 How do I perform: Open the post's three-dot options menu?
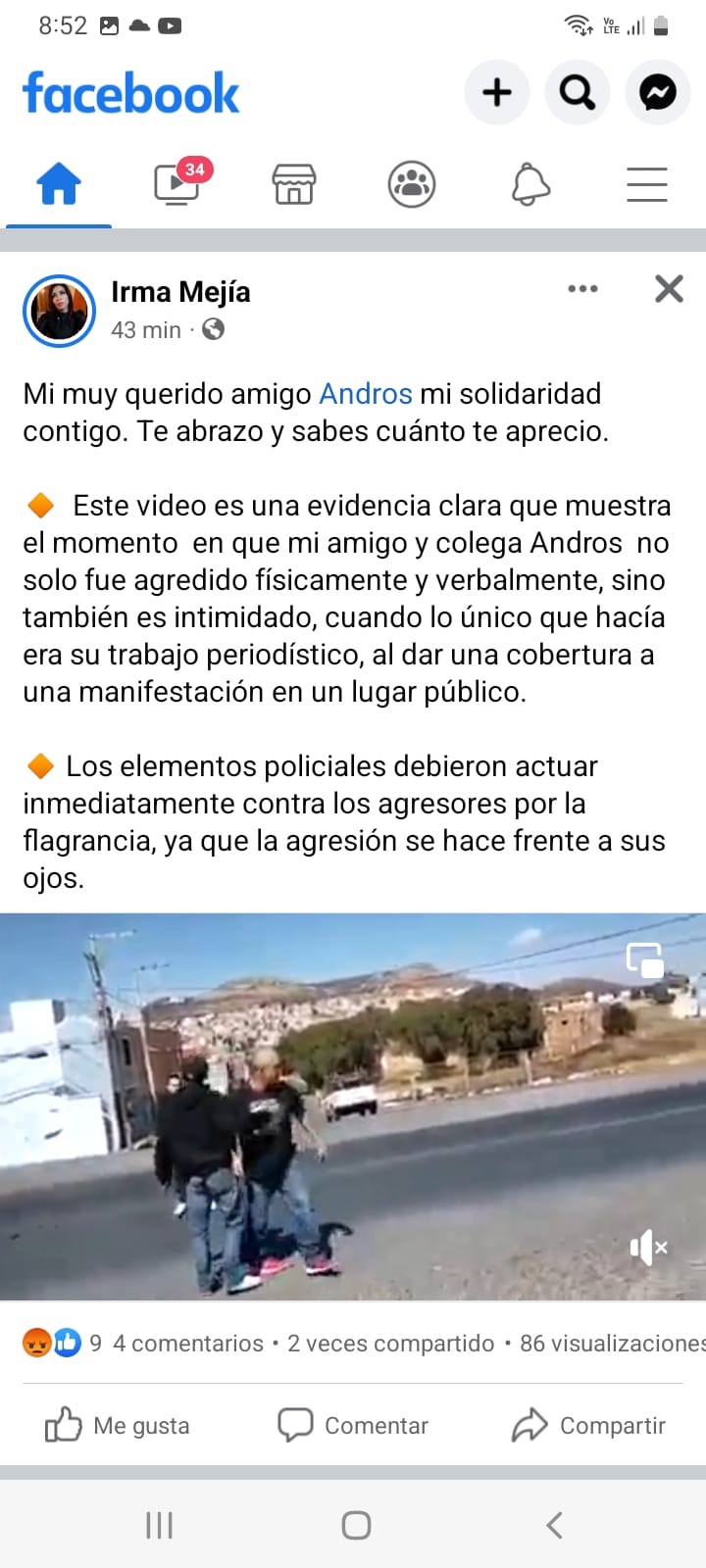click(x=582, y=288)
